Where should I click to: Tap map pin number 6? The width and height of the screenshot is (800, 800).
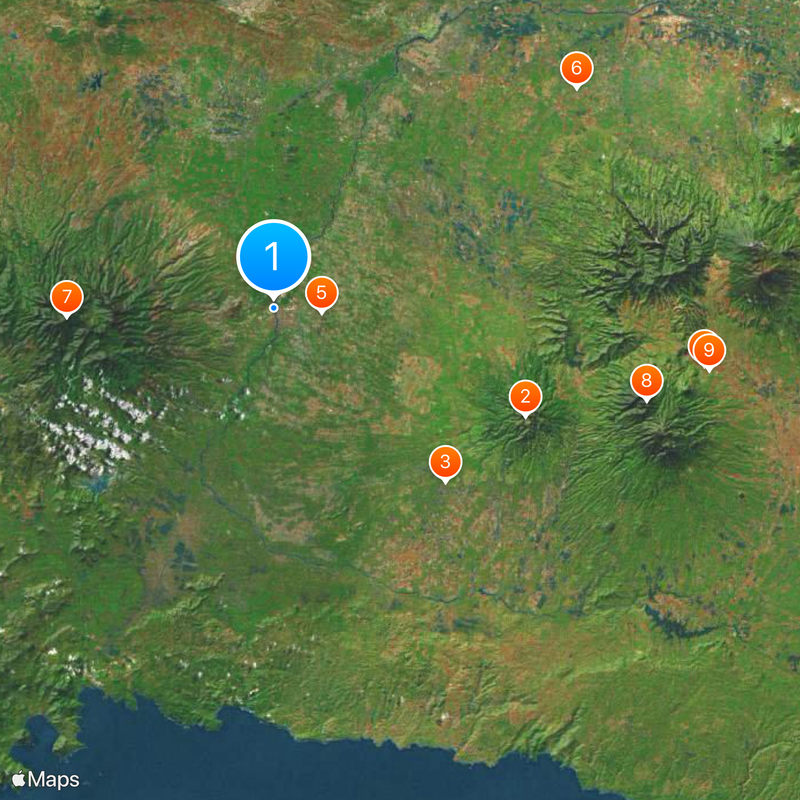tap(576, 67)
